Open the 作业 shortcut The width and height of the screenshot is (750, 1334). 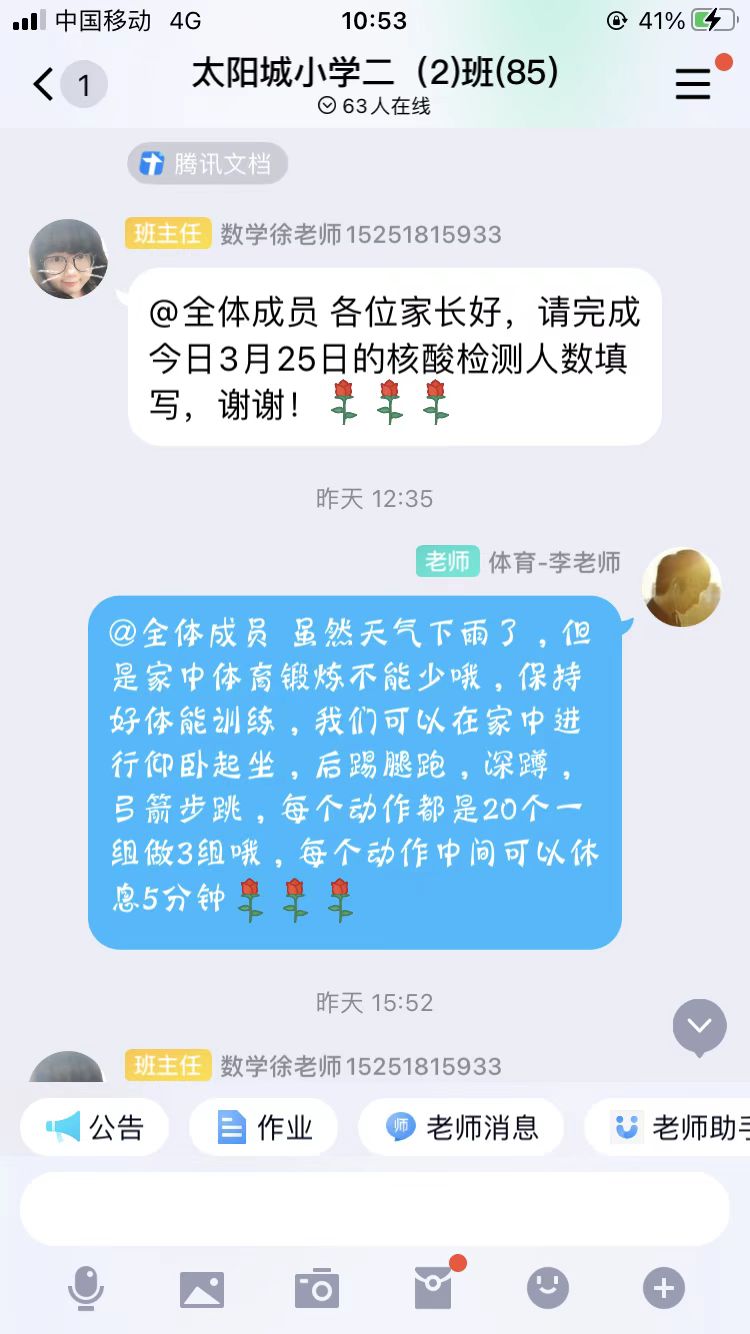pos(264,1128)
